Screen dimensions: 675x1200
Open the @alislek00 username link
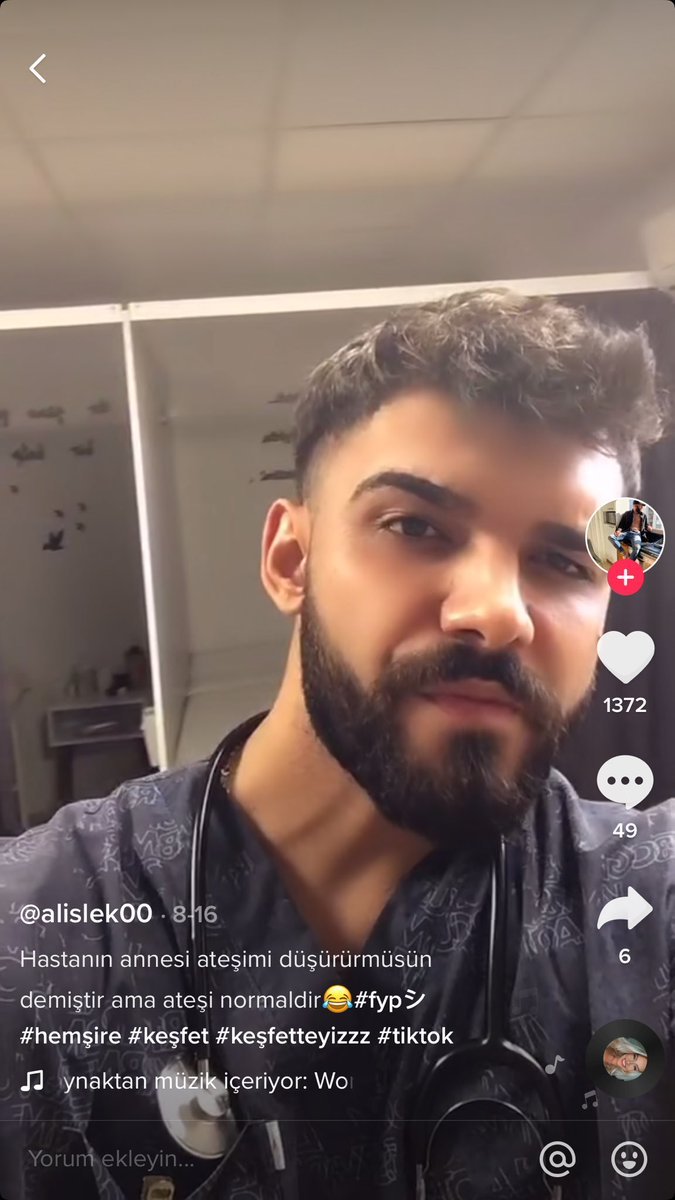pyautogui.click(x=86, y=914)
